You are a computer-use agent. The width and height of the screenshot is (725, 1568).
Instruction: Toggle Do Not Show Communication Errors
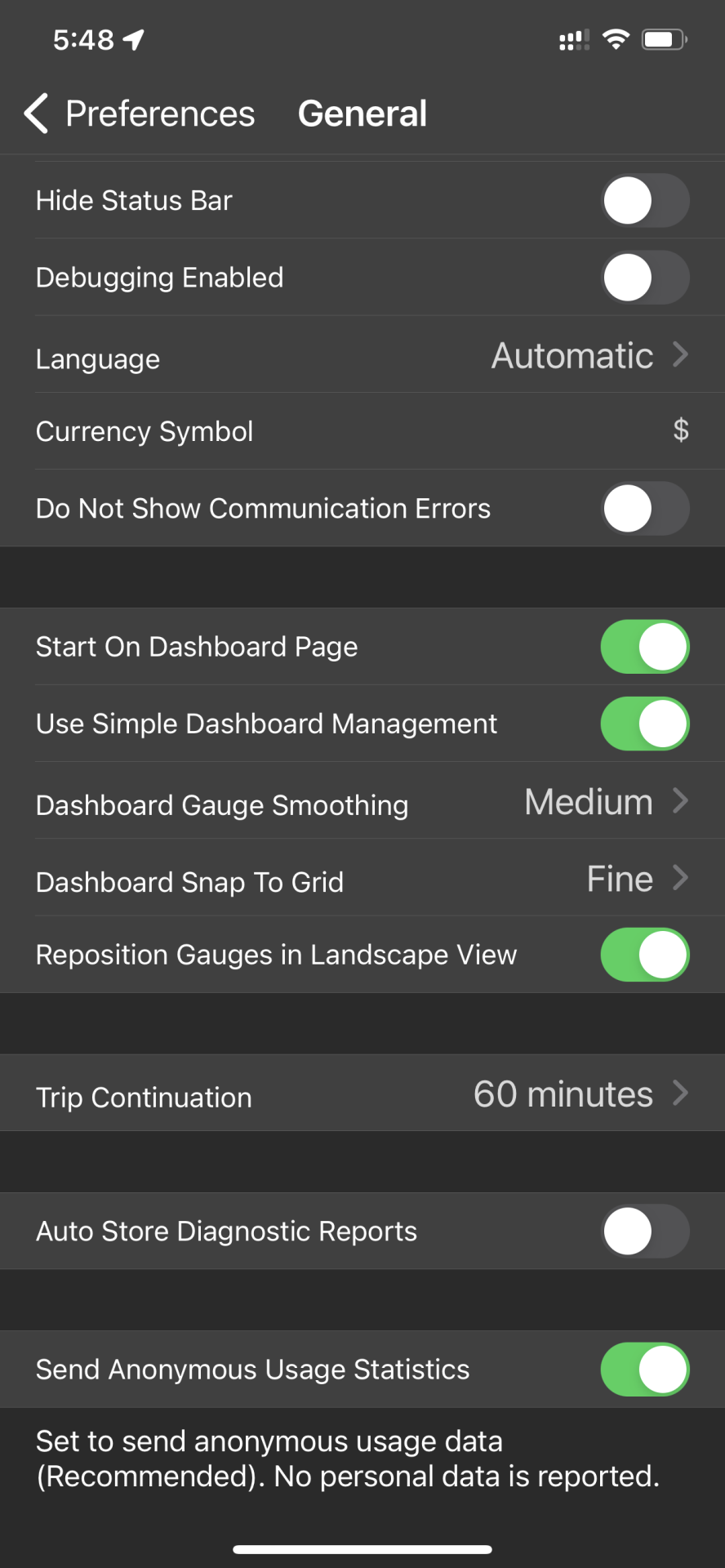[x=645, y=509]
